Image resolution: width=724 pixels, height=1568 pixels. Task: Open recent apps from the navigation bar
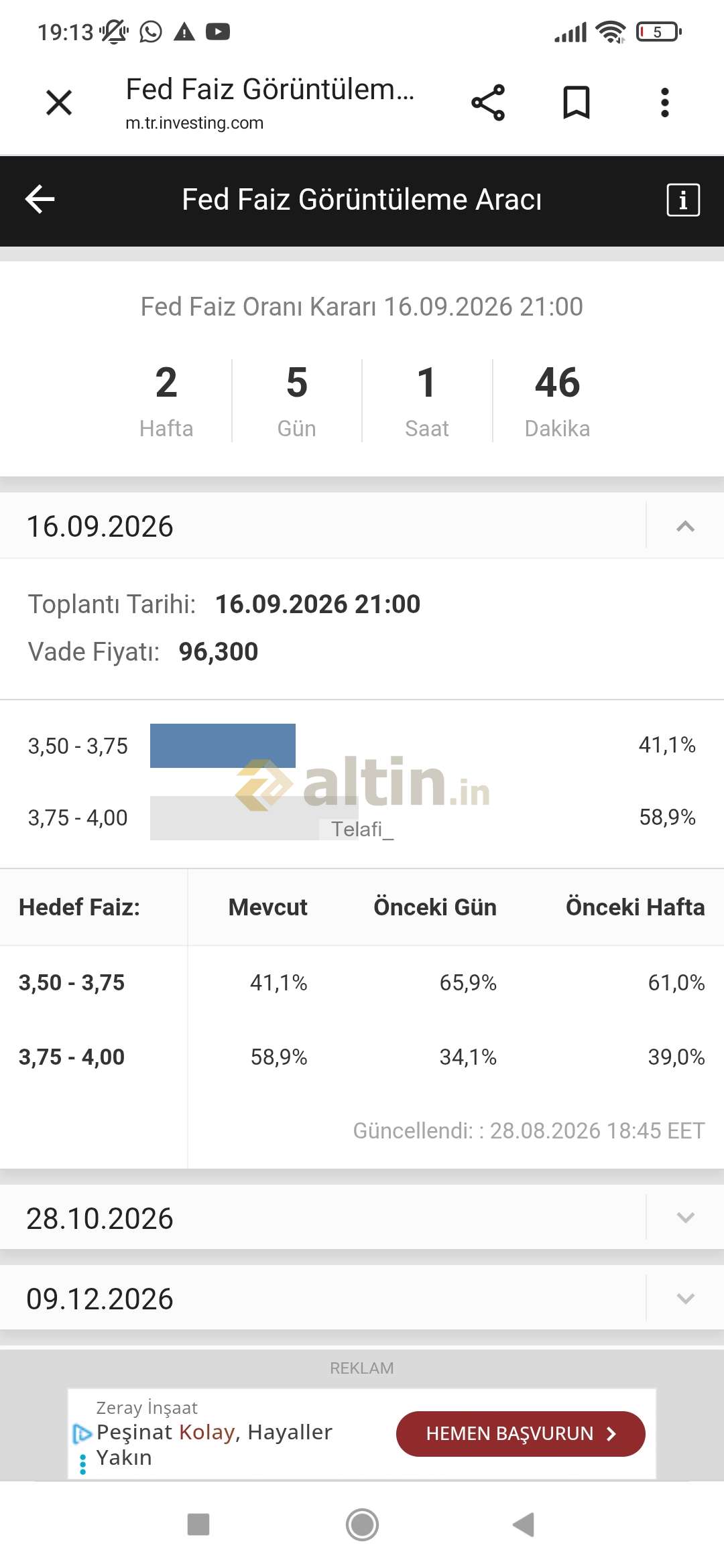click(198, 1524)
